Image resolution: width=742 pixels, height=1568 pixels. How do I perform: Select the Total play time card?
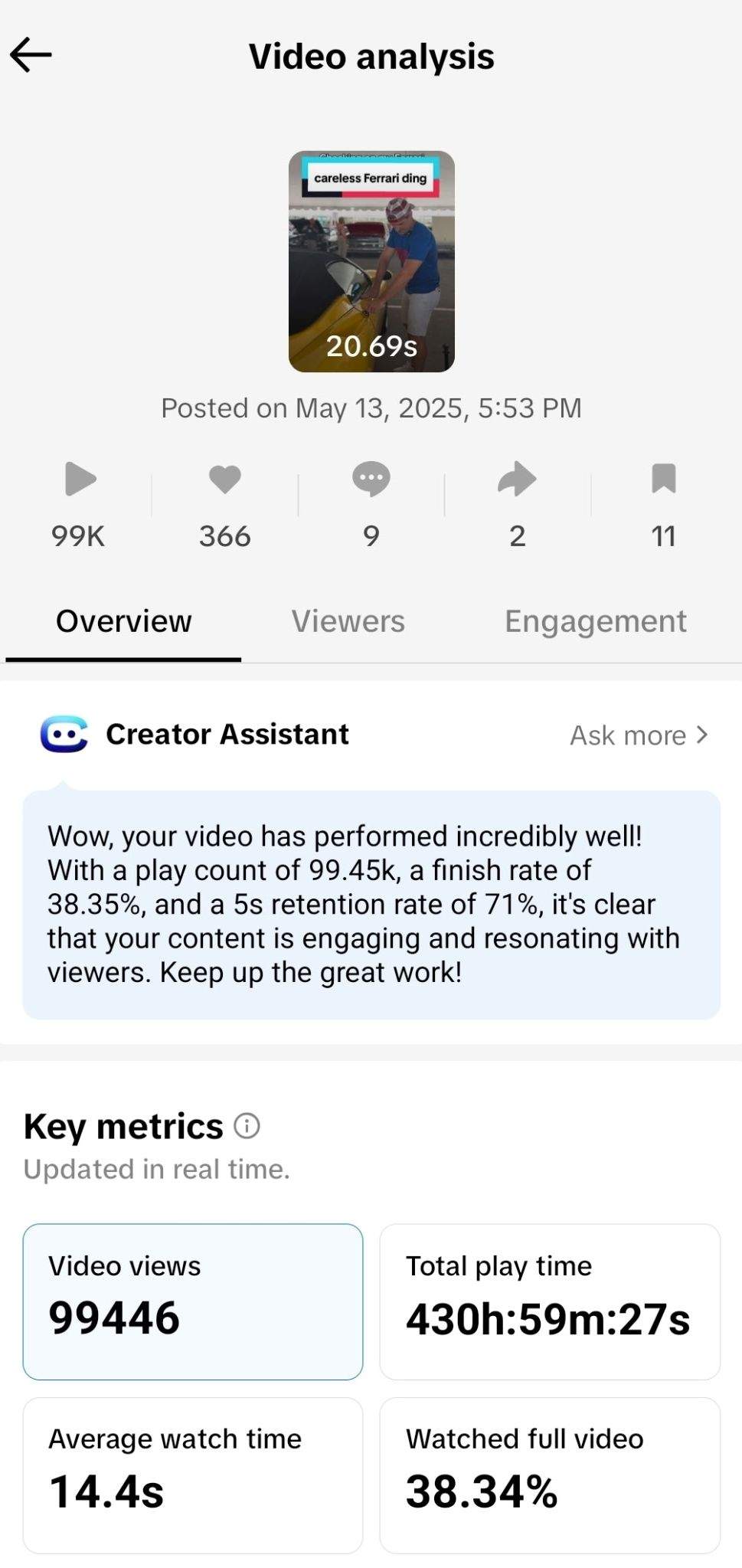(549, 1301)
